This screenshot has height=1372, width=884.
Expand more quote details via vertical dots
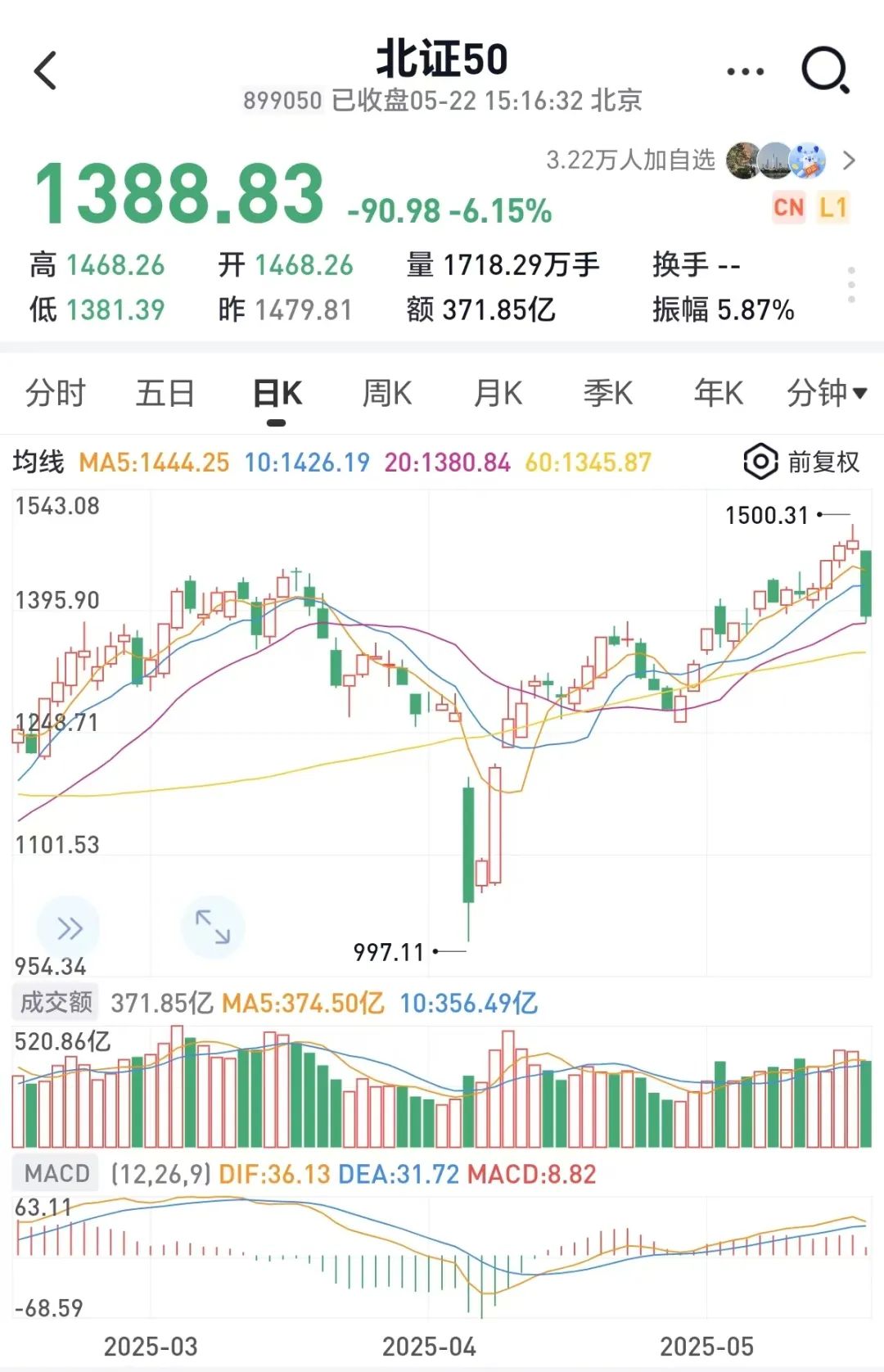pyautogui.click(x=851, y=285)
